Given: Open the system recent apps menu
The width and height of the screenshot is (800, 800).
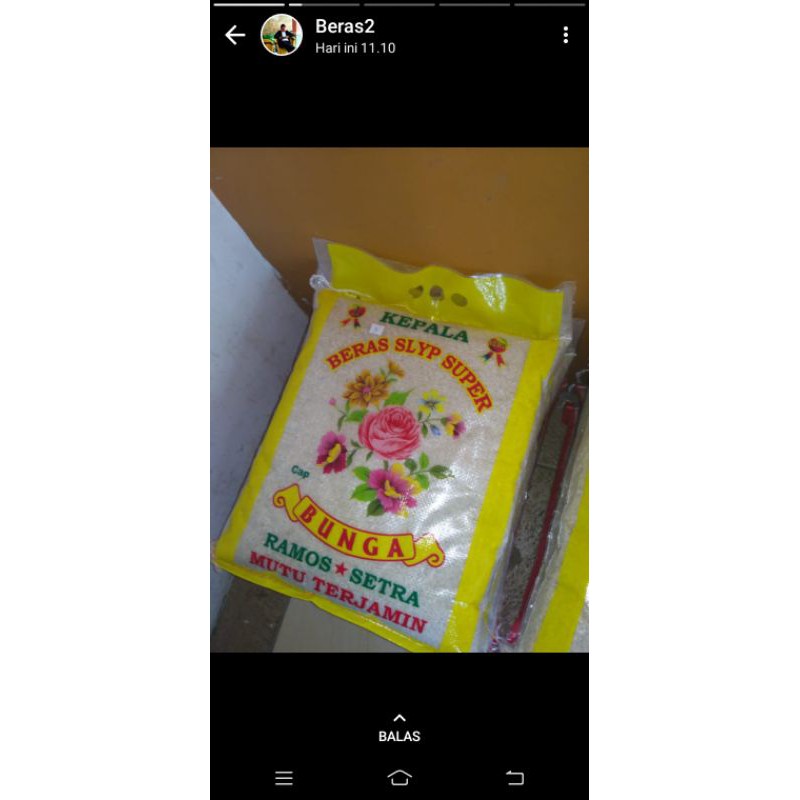Looking at the screenshot, I should pyautogui.click(x=284, y=778).
